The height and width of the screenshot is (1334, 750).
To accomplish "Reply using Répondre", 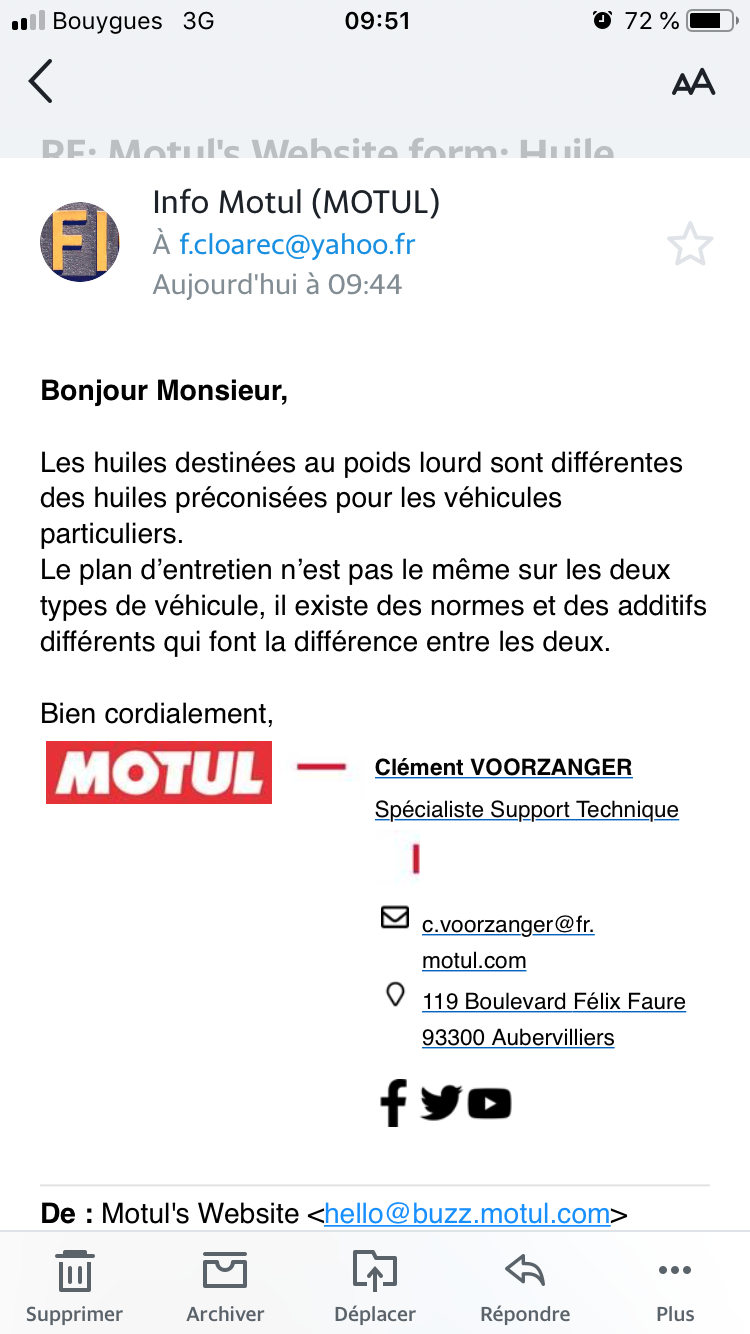I will click(525, 1285).
